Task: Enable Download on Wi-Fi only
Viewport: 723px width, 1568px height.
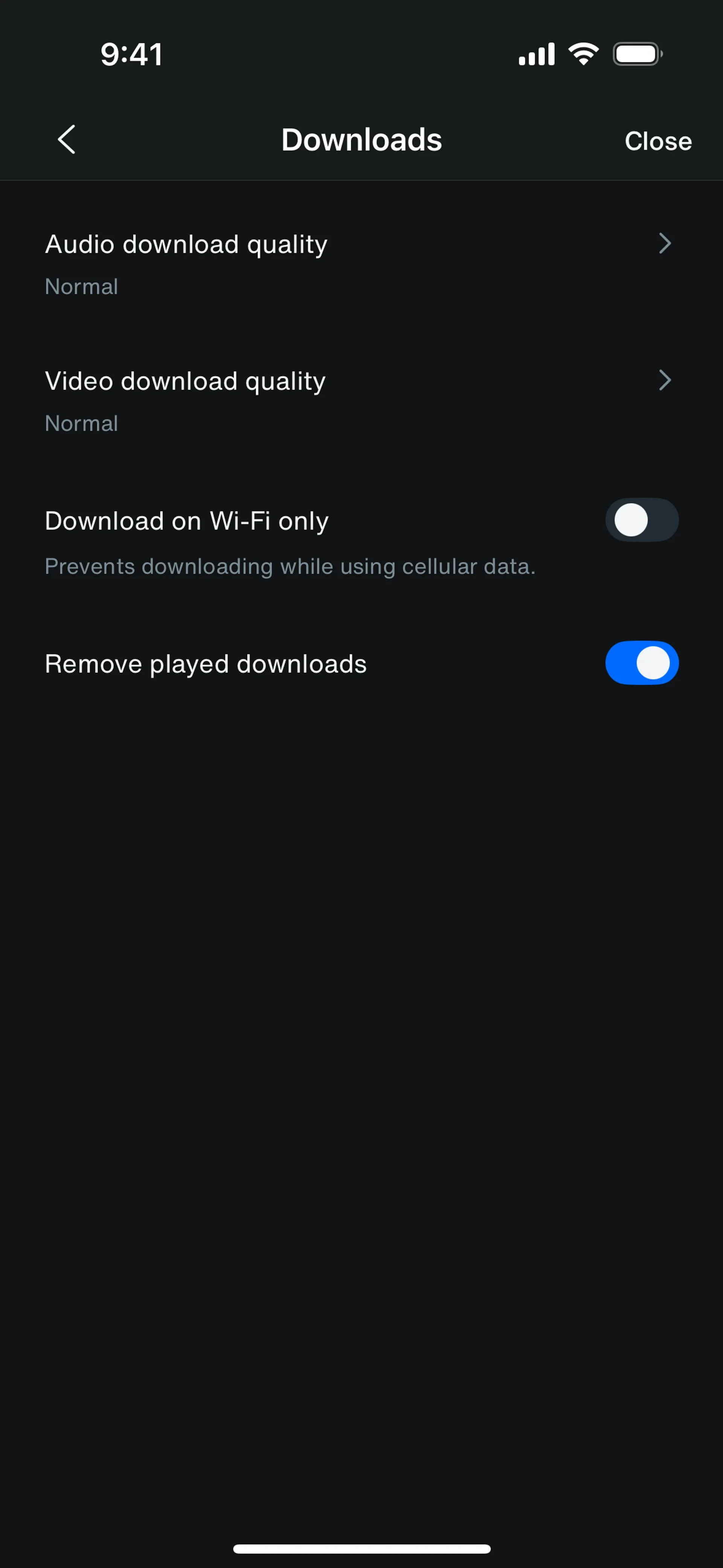Action: (641, 520)
